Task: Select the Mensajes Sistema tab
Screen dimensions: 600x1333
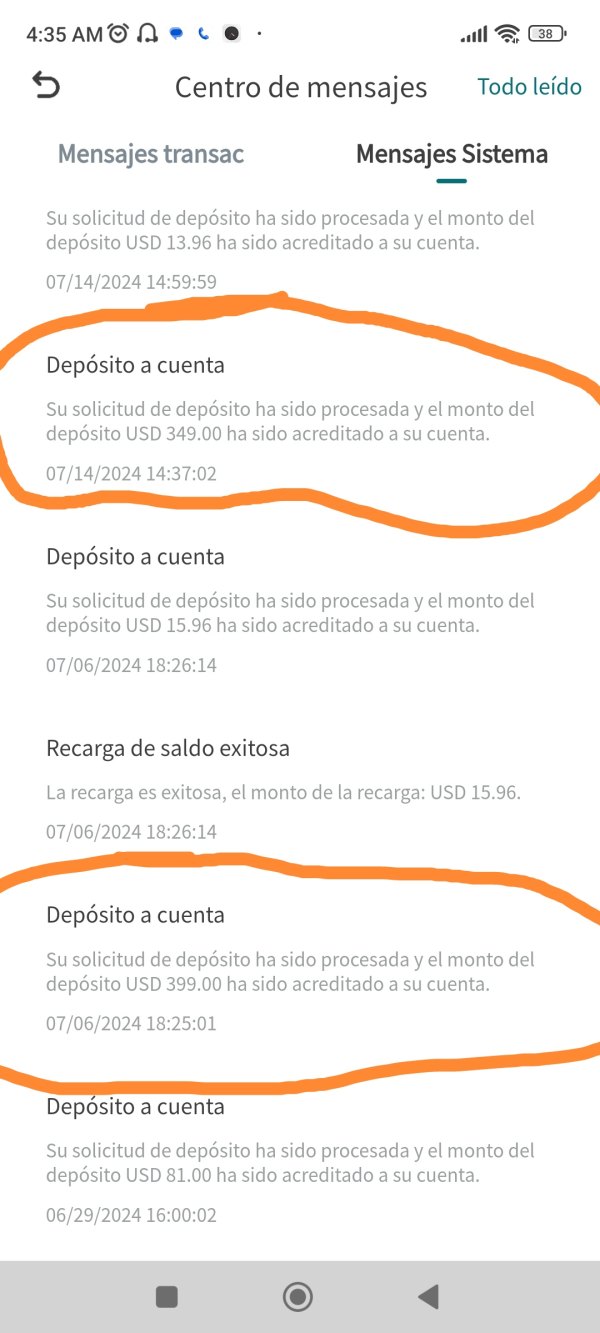Action: coord(452,155)
